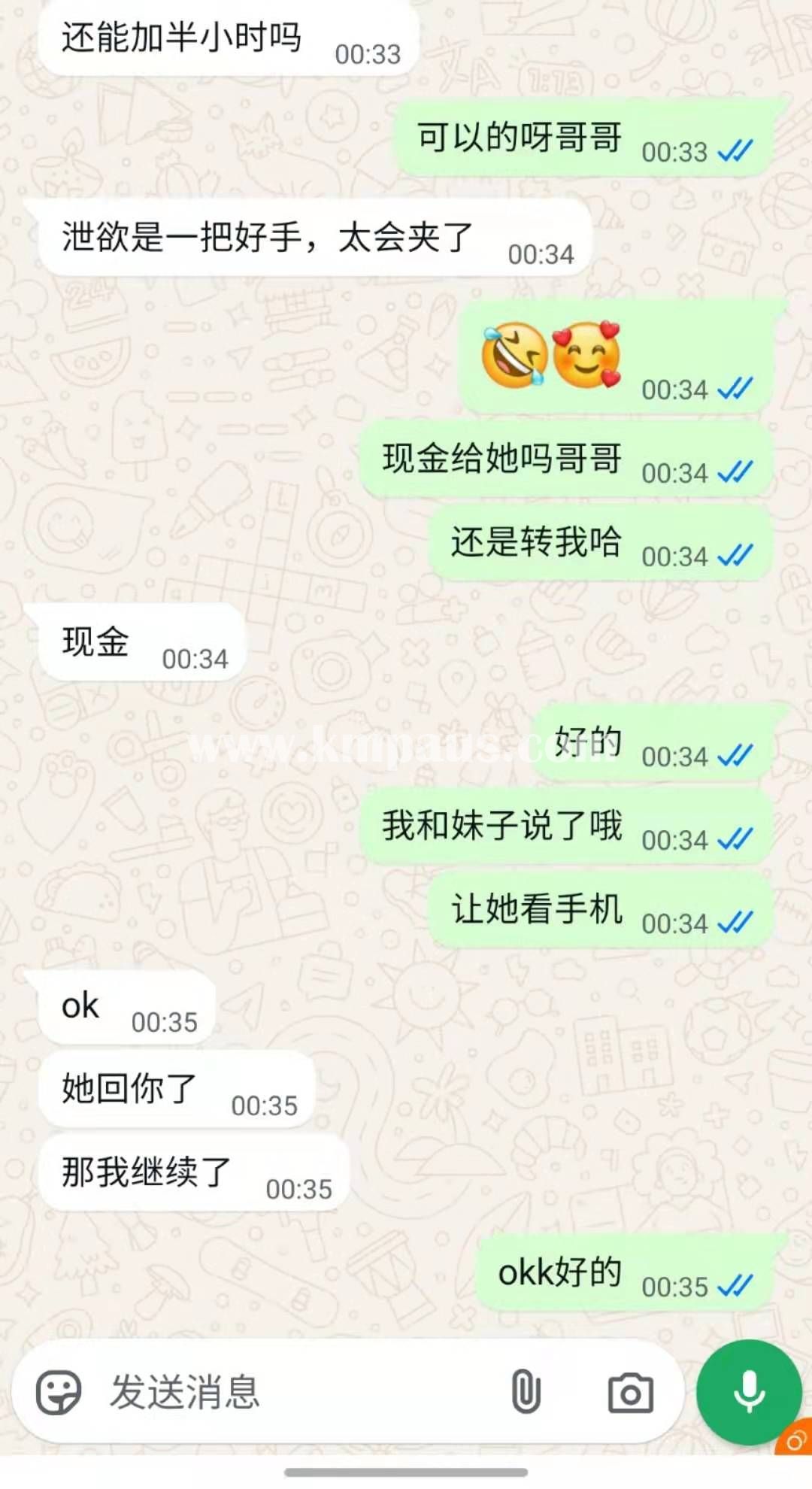Screen dimensions: 812x1489
Task: Open the camera to send photo
Action: 630,1393
